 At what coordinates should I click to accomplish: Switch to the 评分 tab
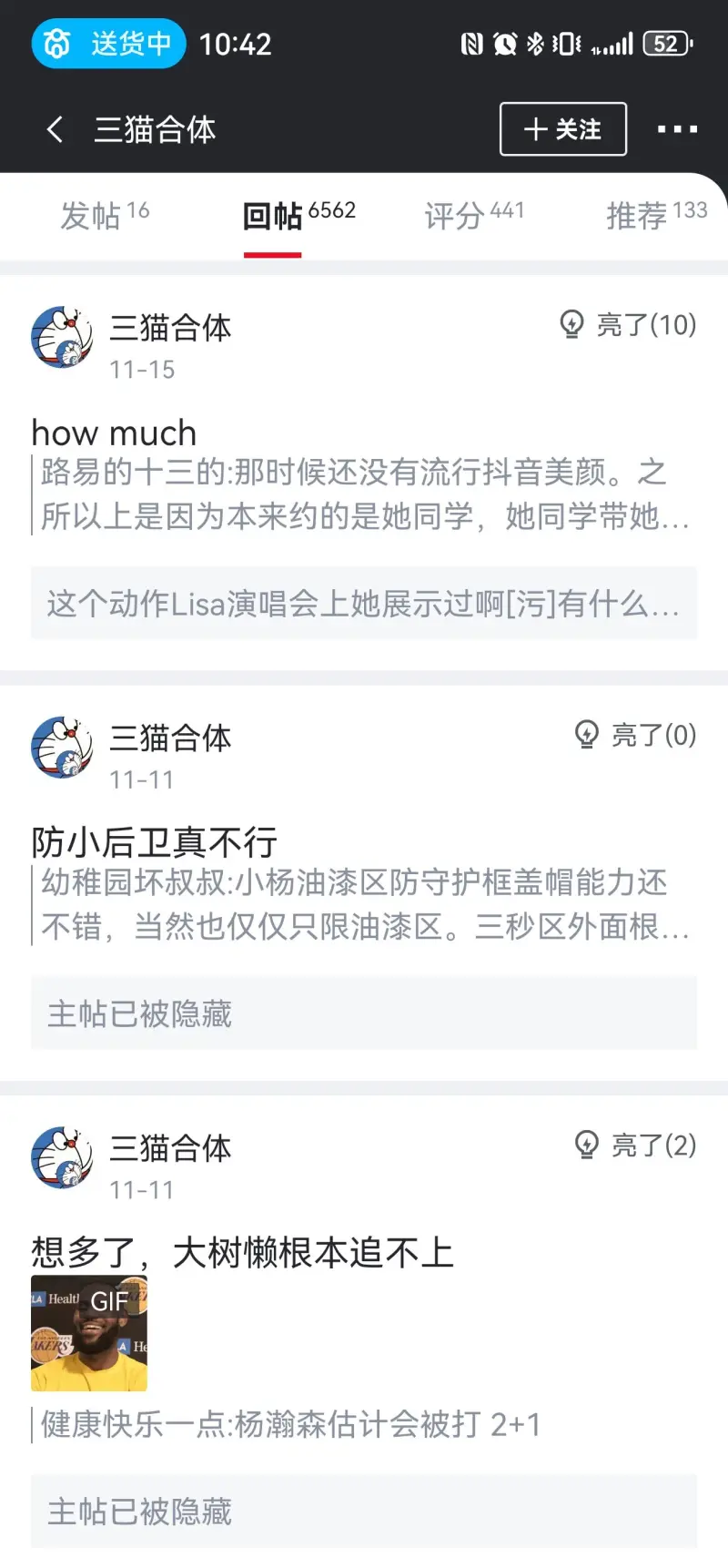(473, 216)
